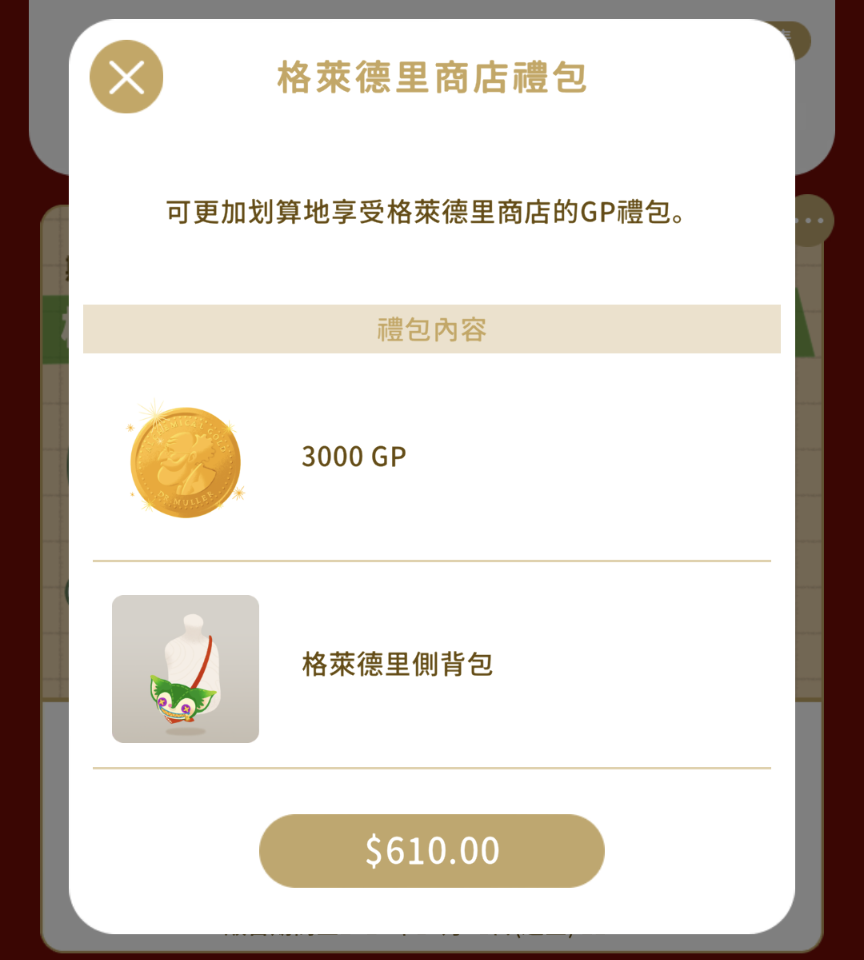Close the 格萊德里商店禮包 dialog
Screen dimensions: 864x960
[126, 77]
